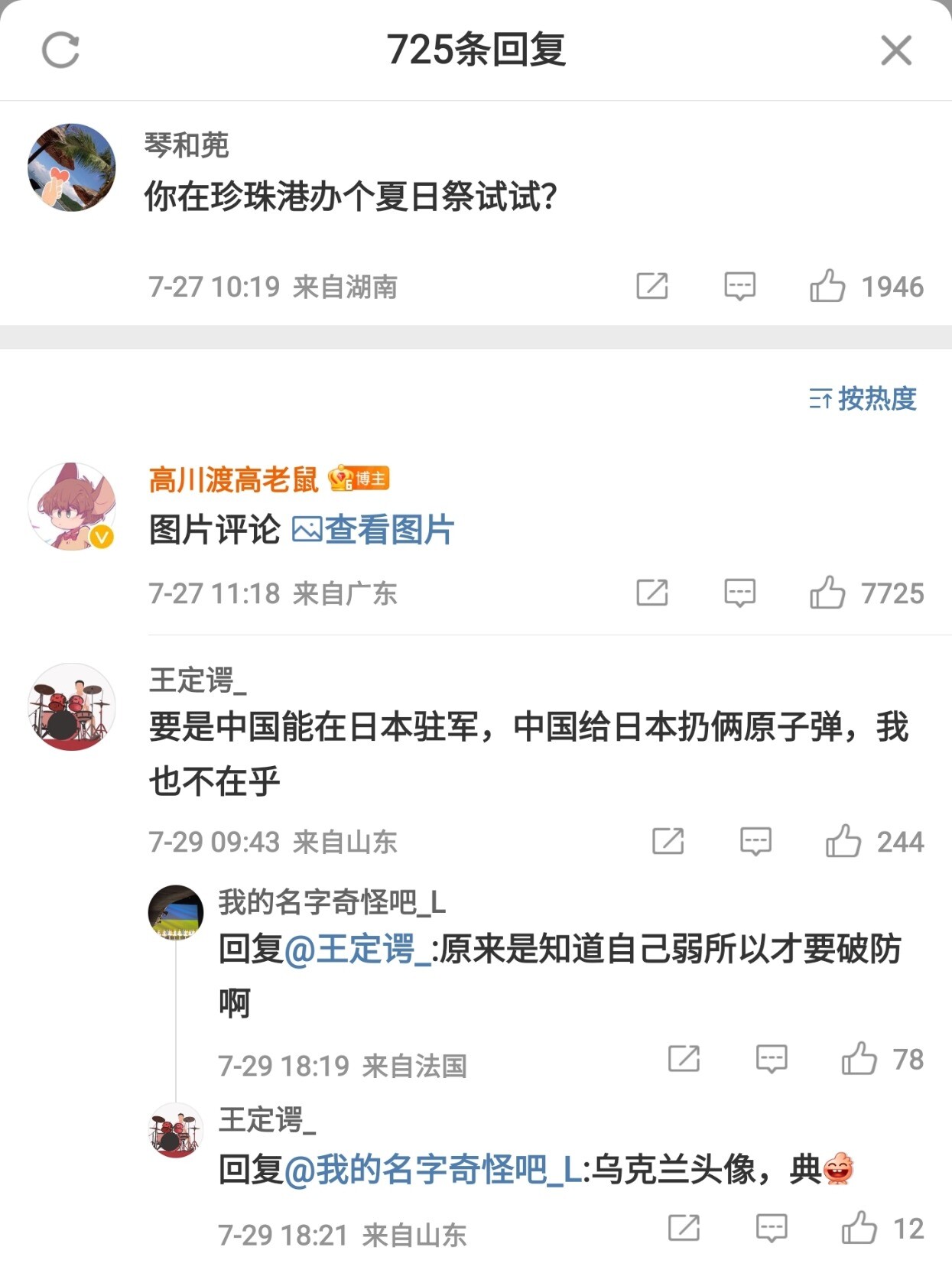Reply to 王定谔_'s comment from 7-29 09:43
The width and height of the screenshot is (952, 1273).
[x=755, y=842]
